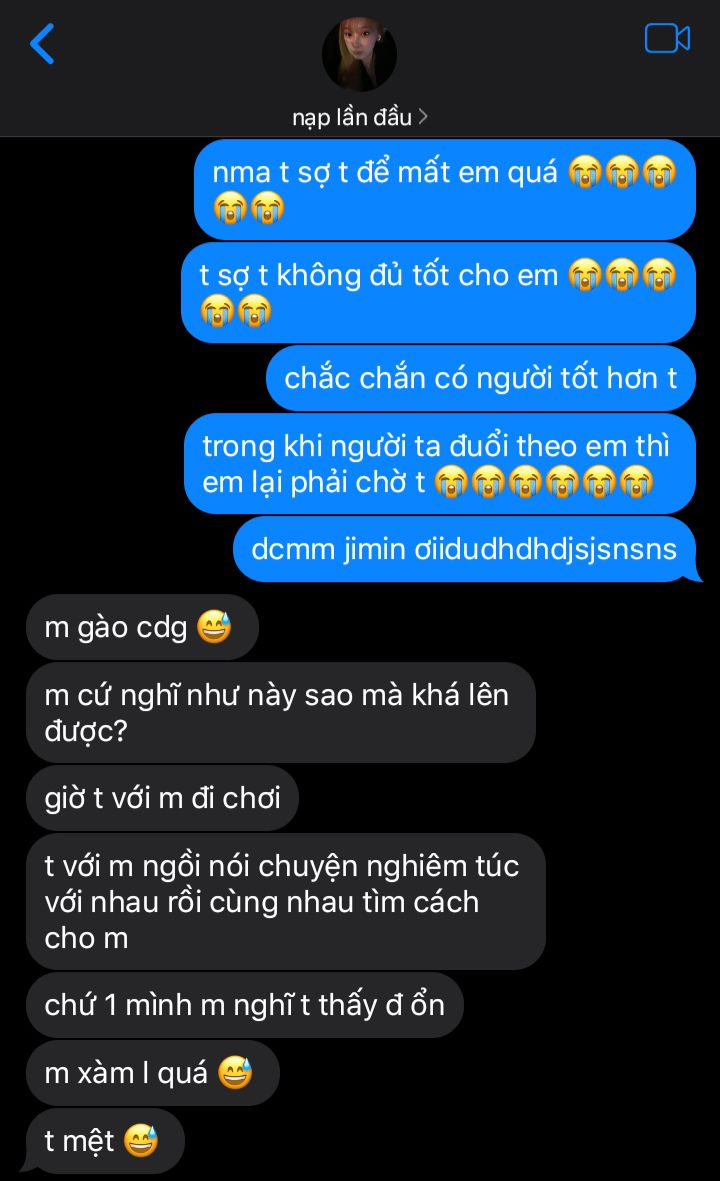Go back to the conversations list
Screen dimensions: 720x1181
point(42,45)
